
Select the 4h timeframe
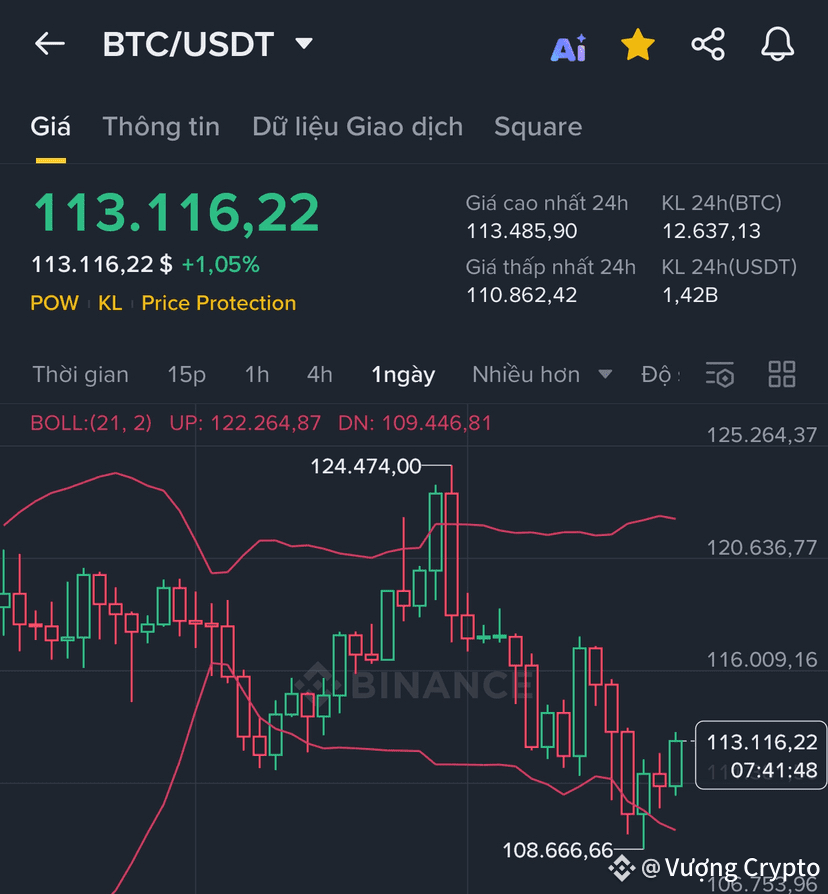click(x=319, y=375)
